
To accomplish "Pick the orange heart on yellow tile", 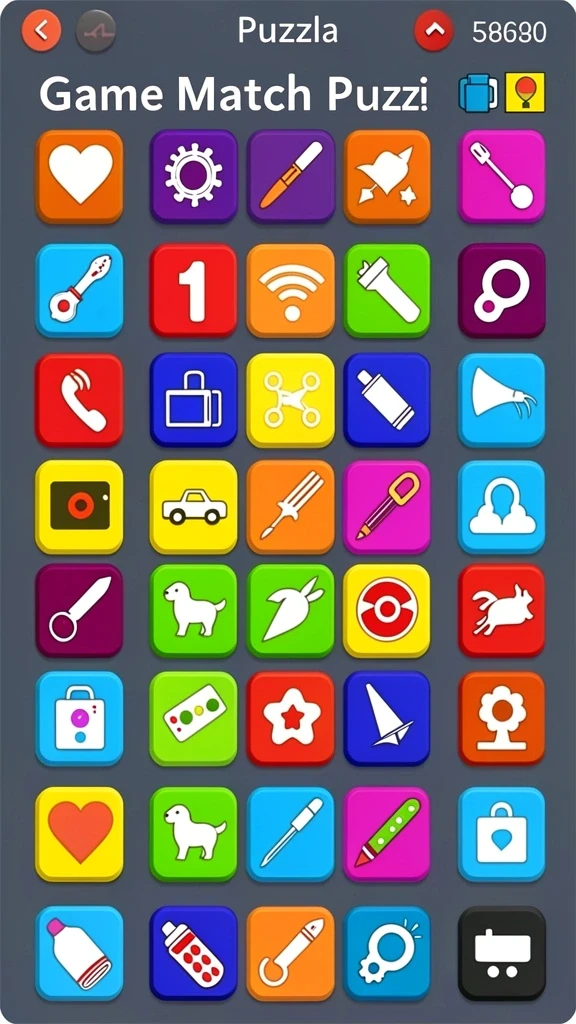I will coord(80,834).
